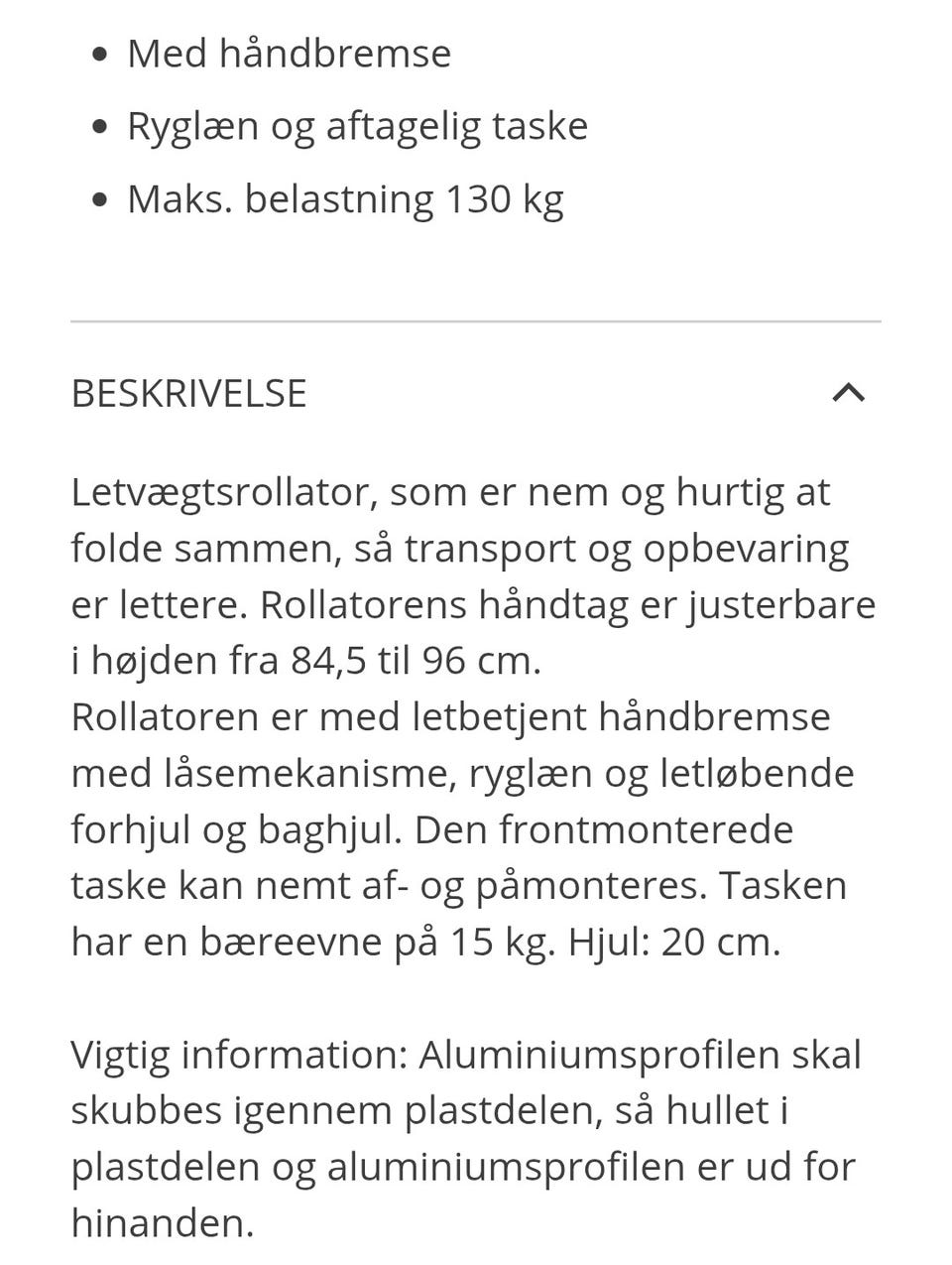Collapse the BESKRIVELSE section using the chevron
Screen dimensions: 952x1265
click(x=846, y=393)
